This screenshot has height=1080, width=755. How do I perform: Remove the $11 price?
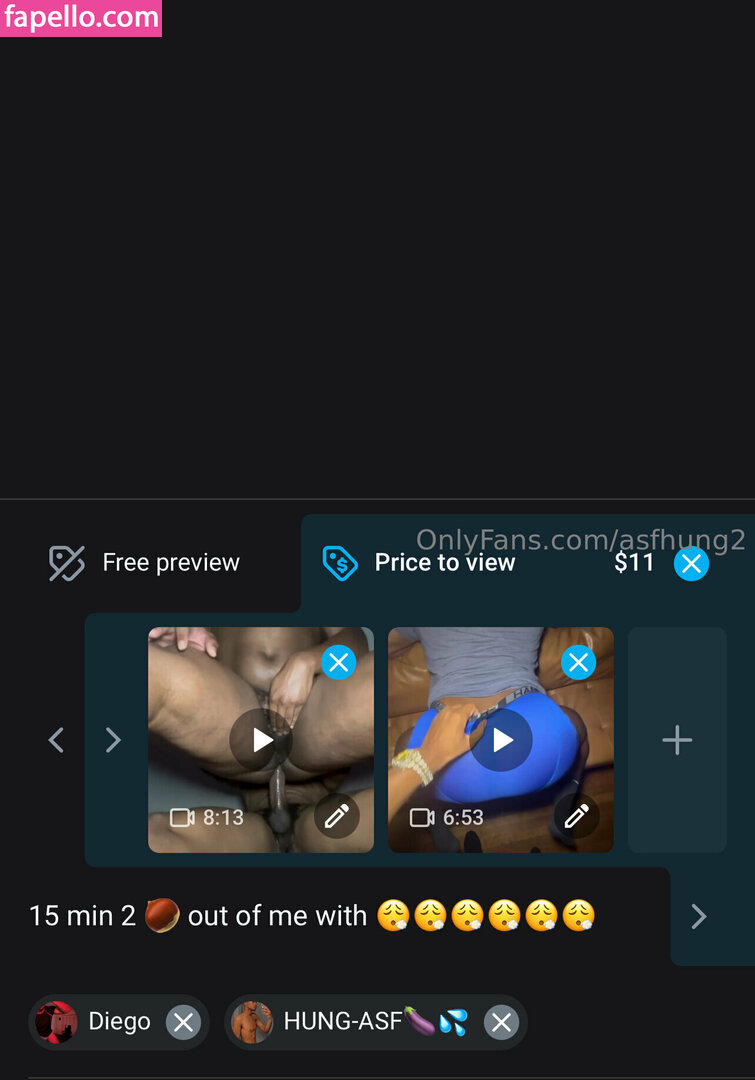(x=691, y=564)
